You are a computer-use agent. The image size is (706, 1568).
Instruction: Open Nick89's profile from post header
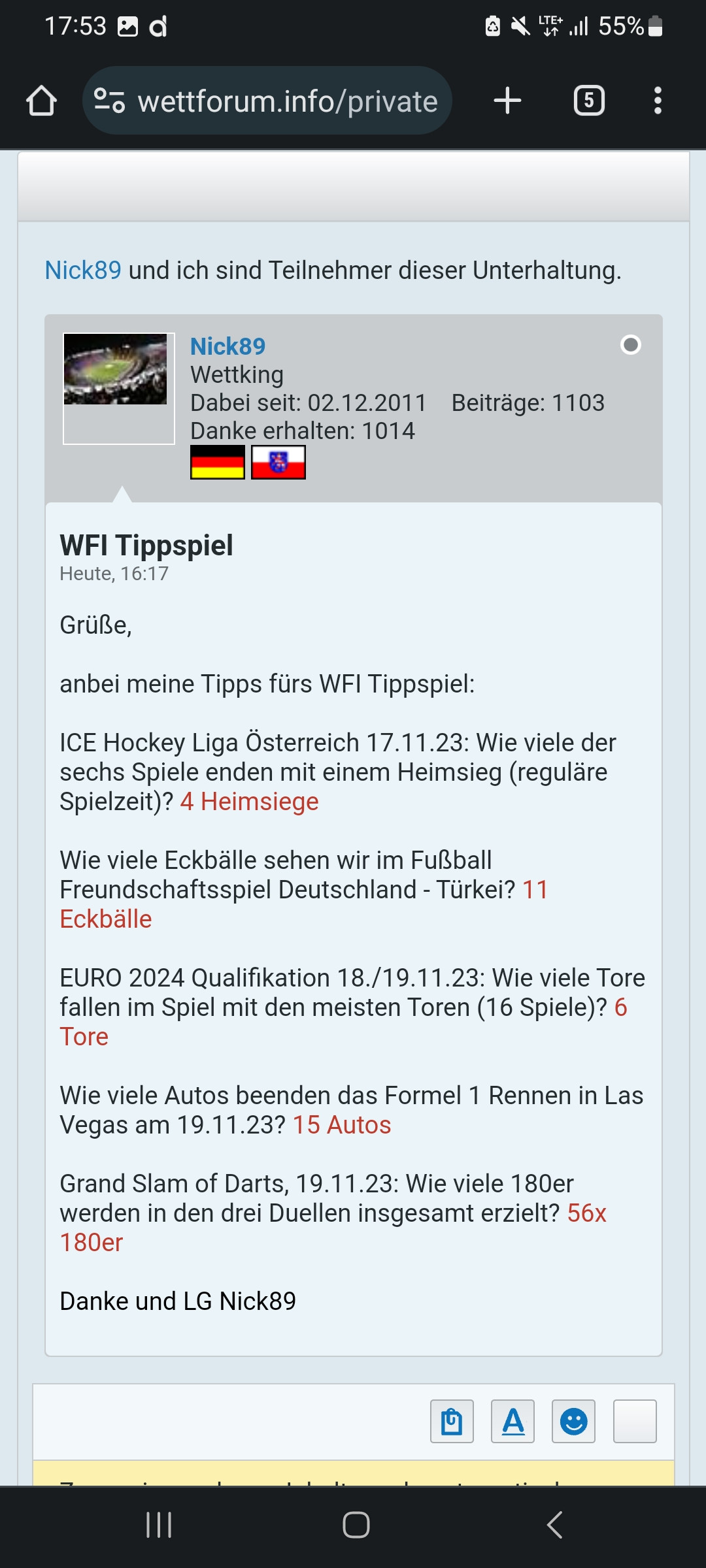click(x=227, y=346)
